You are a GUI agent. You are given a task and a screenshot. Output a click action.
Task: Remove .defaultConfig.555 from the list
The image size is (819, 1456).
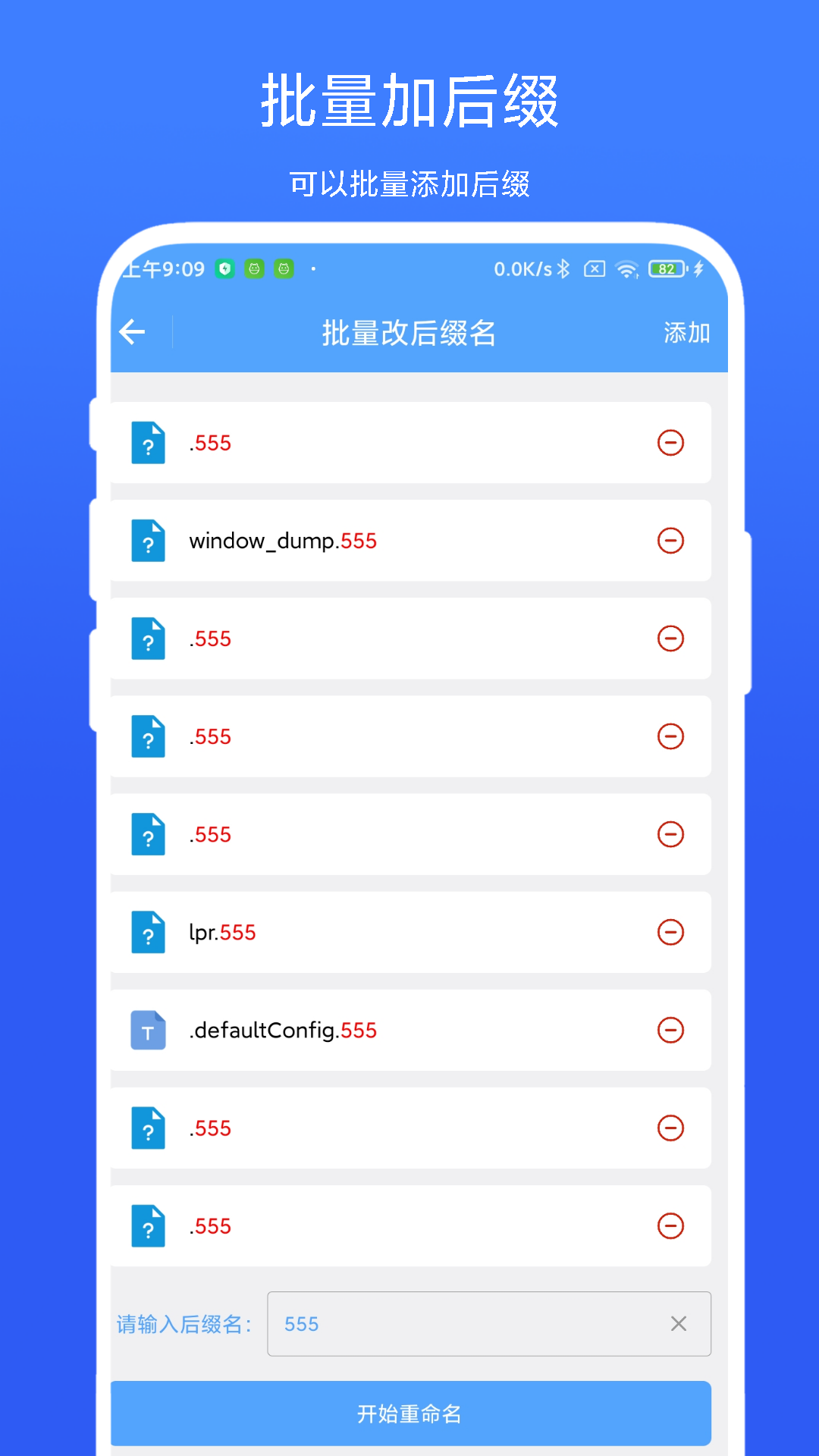[670, 1030]
